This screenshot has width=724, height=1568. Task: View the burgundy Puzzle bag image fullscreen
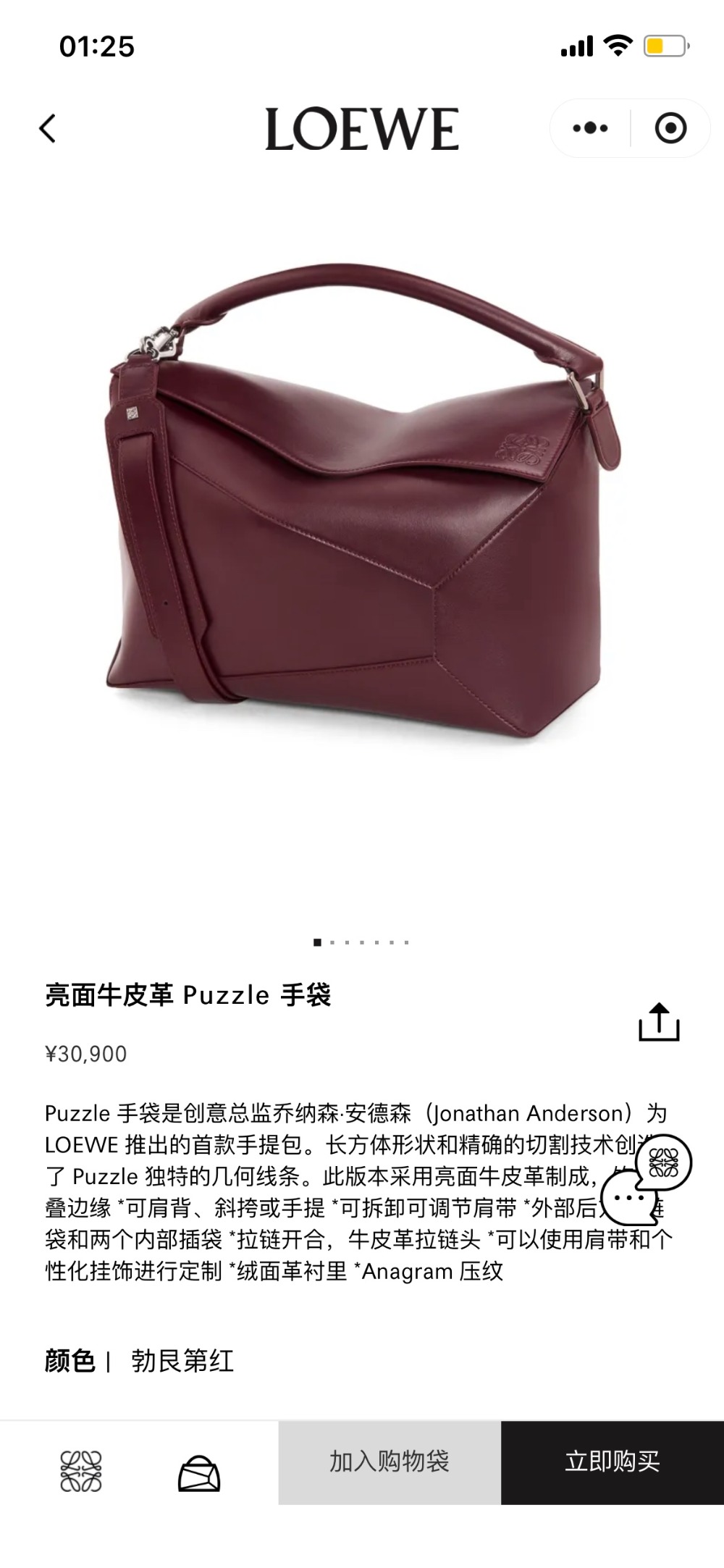[362, 507]
